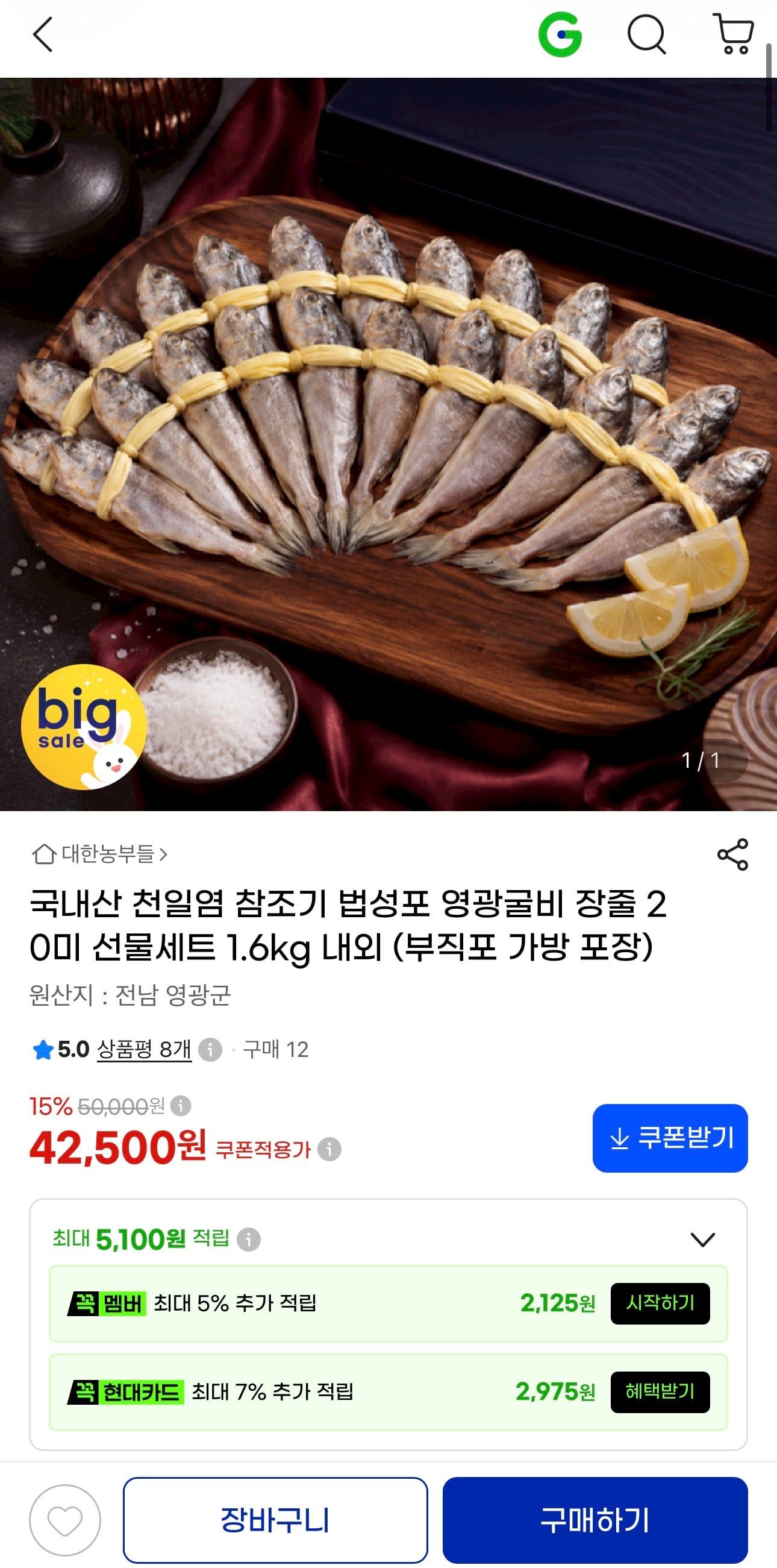Share this product
Image resolution: width=777 pixels, height=1568 pixels.
732,854
